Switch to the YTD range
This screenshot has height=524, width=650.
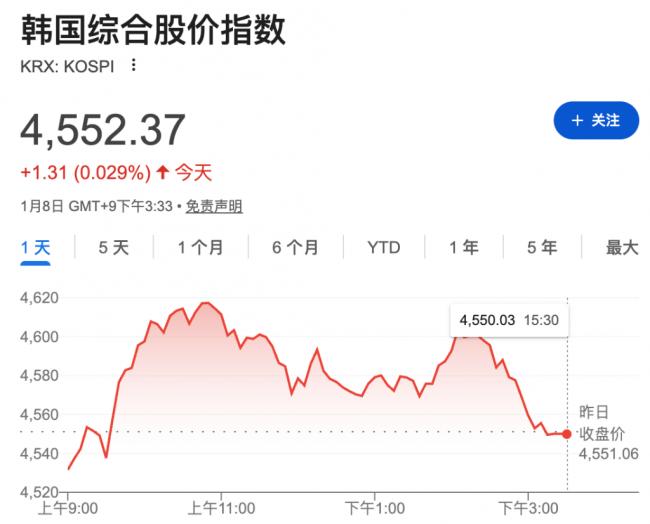point(383,248)
